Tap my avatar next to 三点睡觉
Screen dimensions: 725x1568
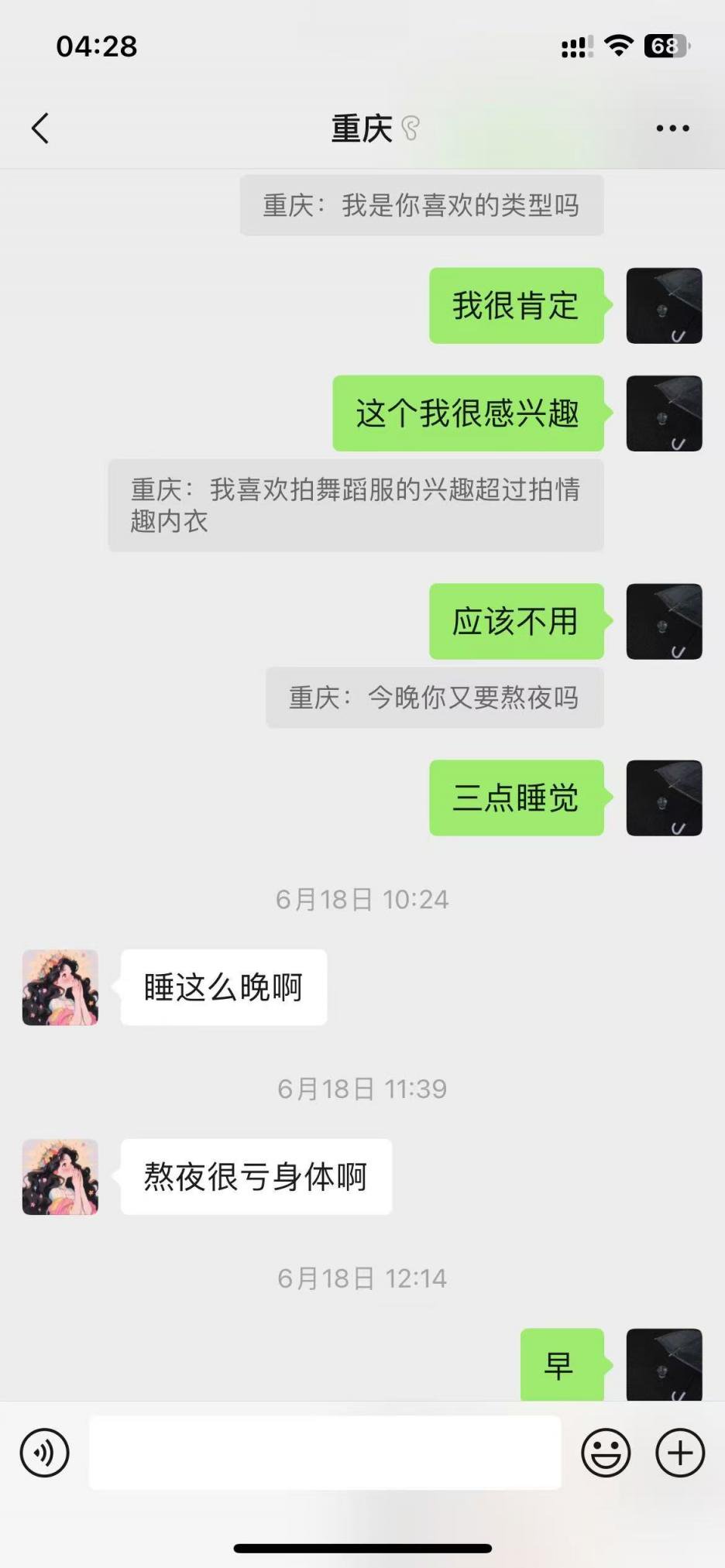coord(664,798)
